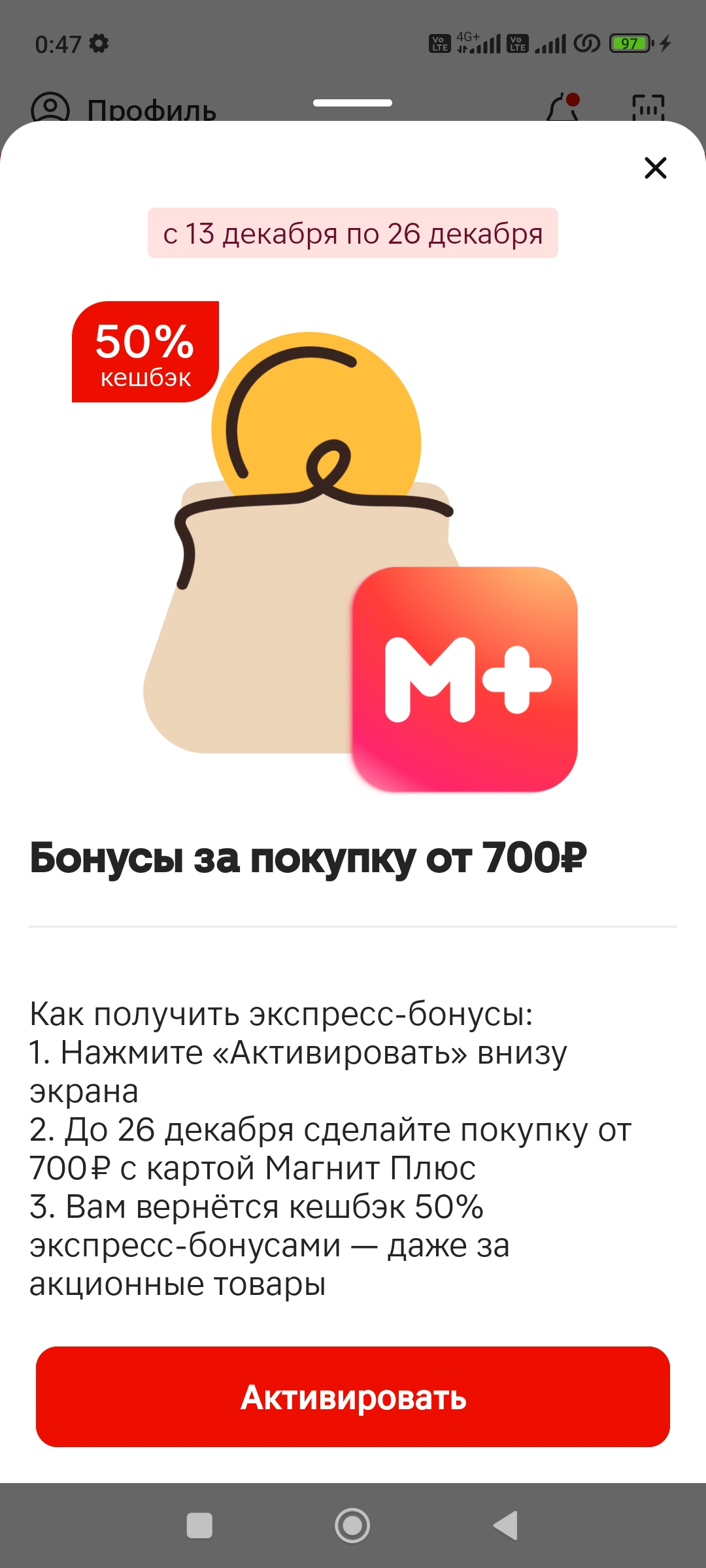Screen dimensions: 706x1568
Task: Tap the sheet drag handle
Action: click(x=352, y=103)
